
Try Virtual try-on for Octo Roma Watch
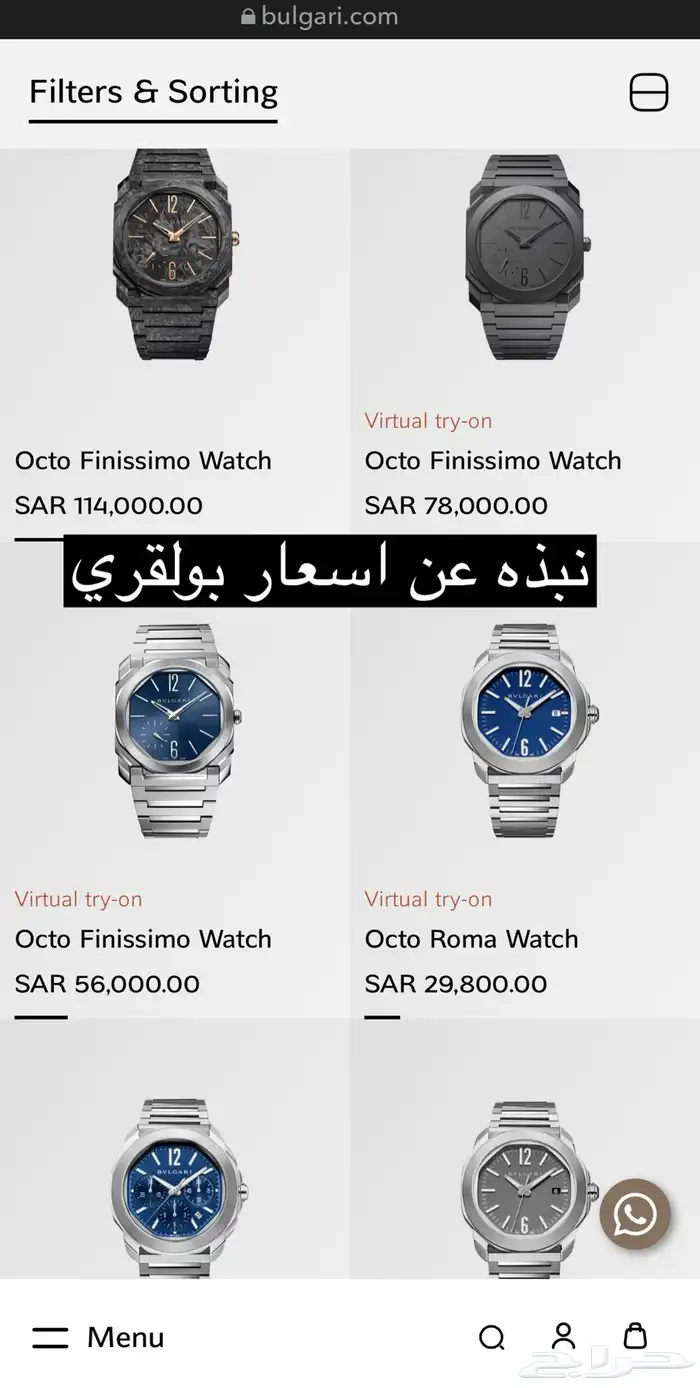tap(428, 899)
